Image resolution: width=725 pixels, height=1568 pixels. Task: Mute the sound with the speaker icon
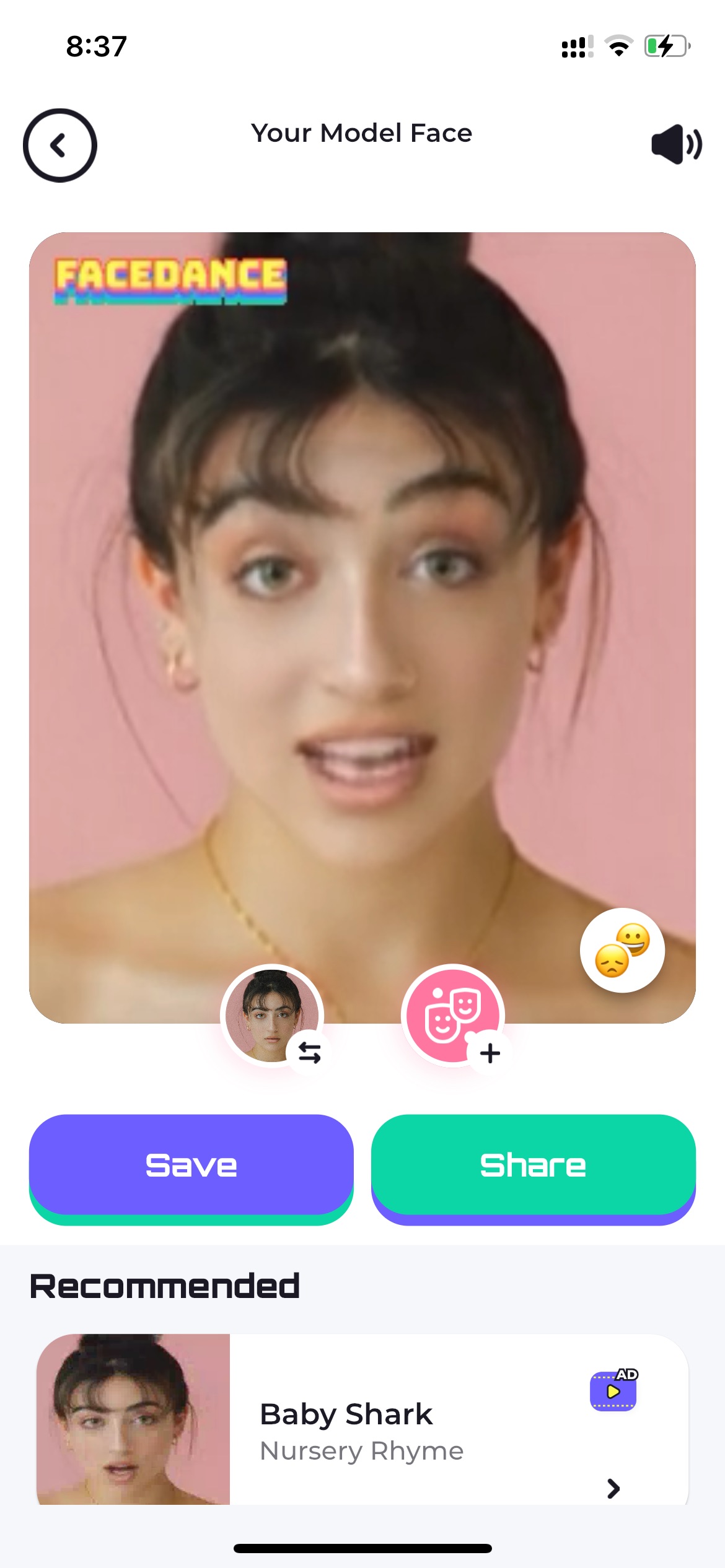point(676,144)
